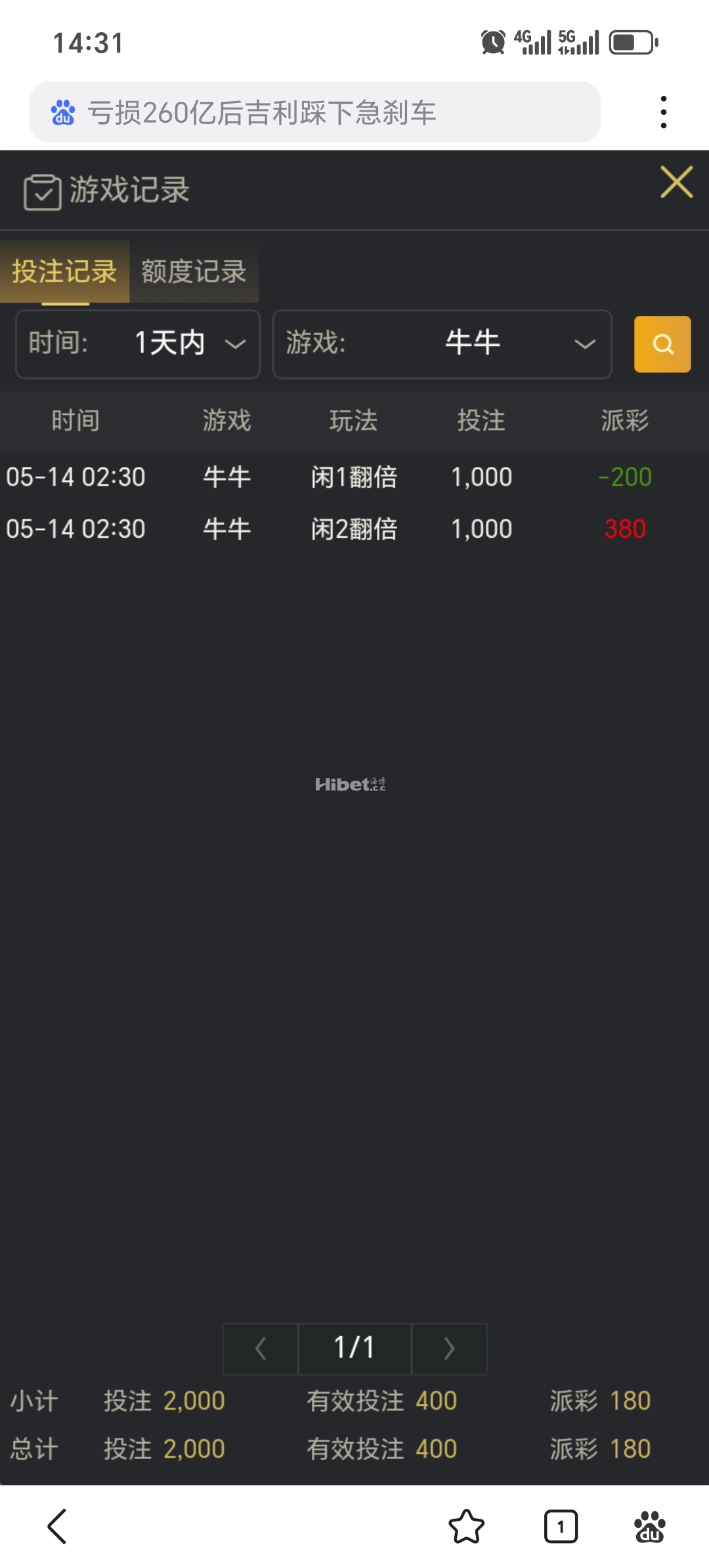Screen dimensions: 709x1568
Task: Open the browser tab switcher
Action: click(561, 1526)
